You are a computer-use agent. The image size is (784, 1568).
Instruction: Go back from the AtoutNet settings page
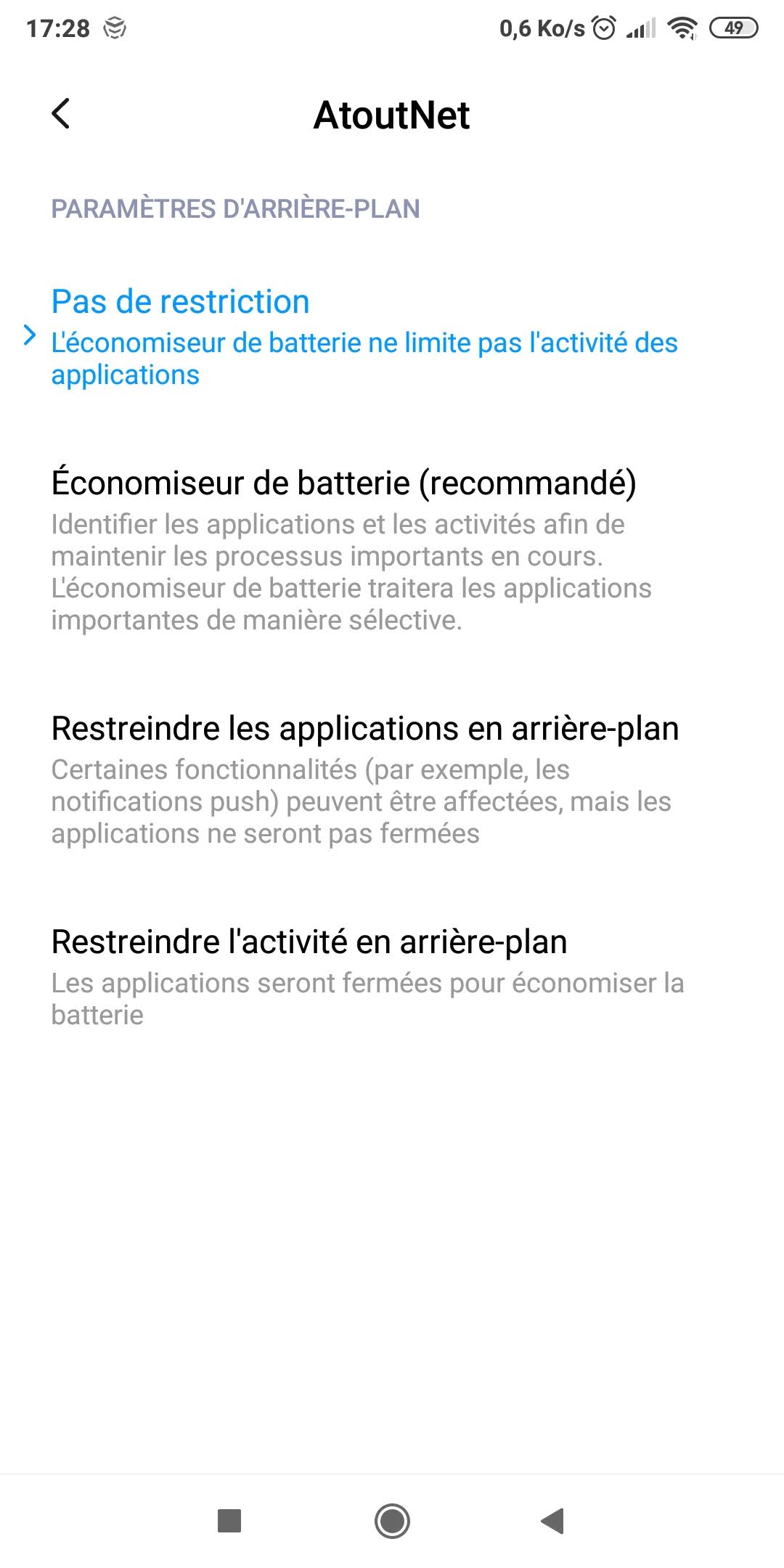pos(61,114)
